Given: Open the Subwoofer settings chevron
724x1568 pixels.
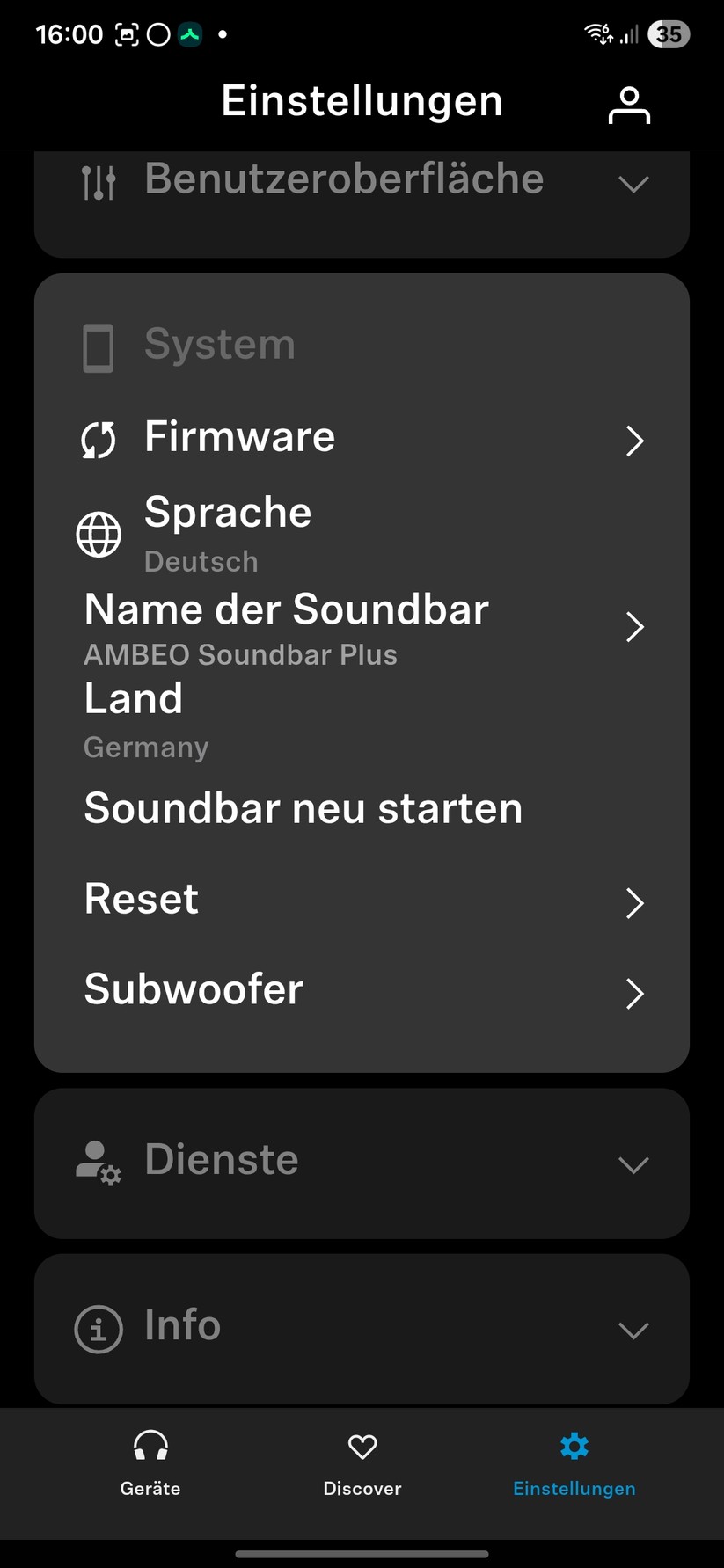Looking at the screenshot, I should (635, 994).
